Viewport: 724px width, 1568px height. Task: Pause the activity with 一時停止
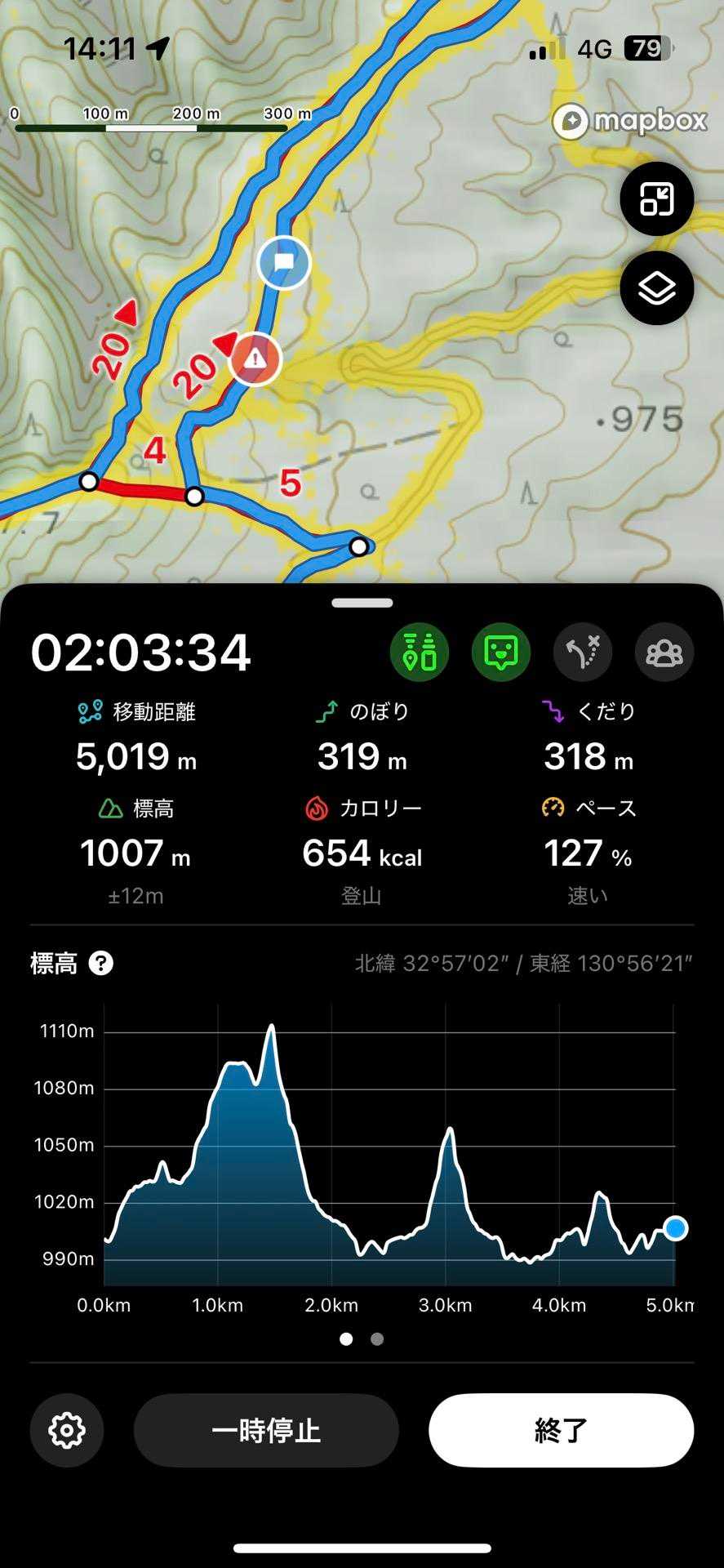pos(266,1430)
